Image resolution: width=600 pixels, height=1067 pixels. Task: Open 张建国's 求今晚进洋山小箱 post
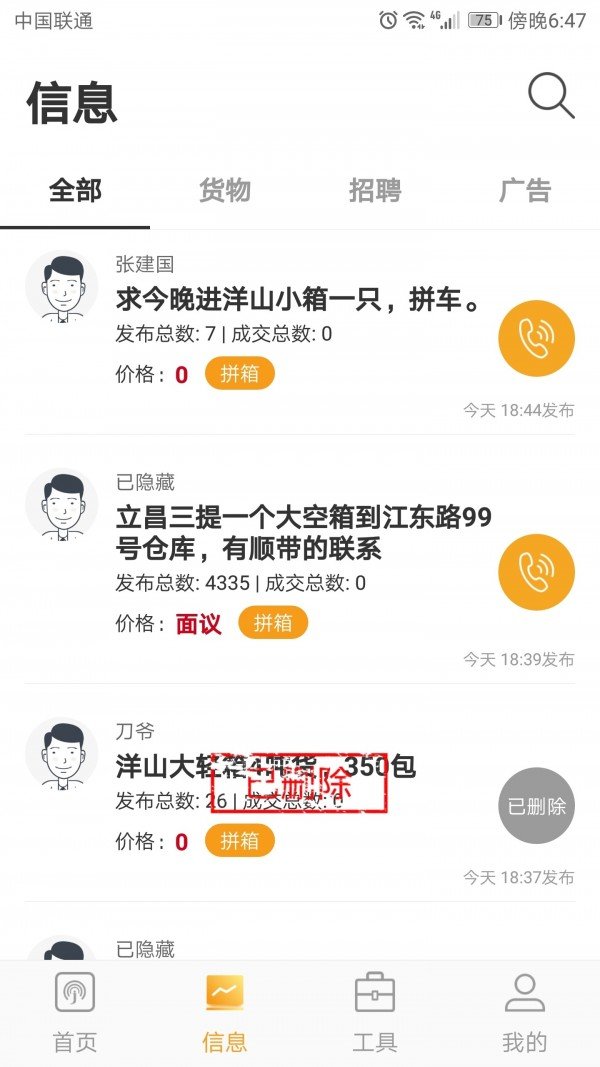point(300,300)
